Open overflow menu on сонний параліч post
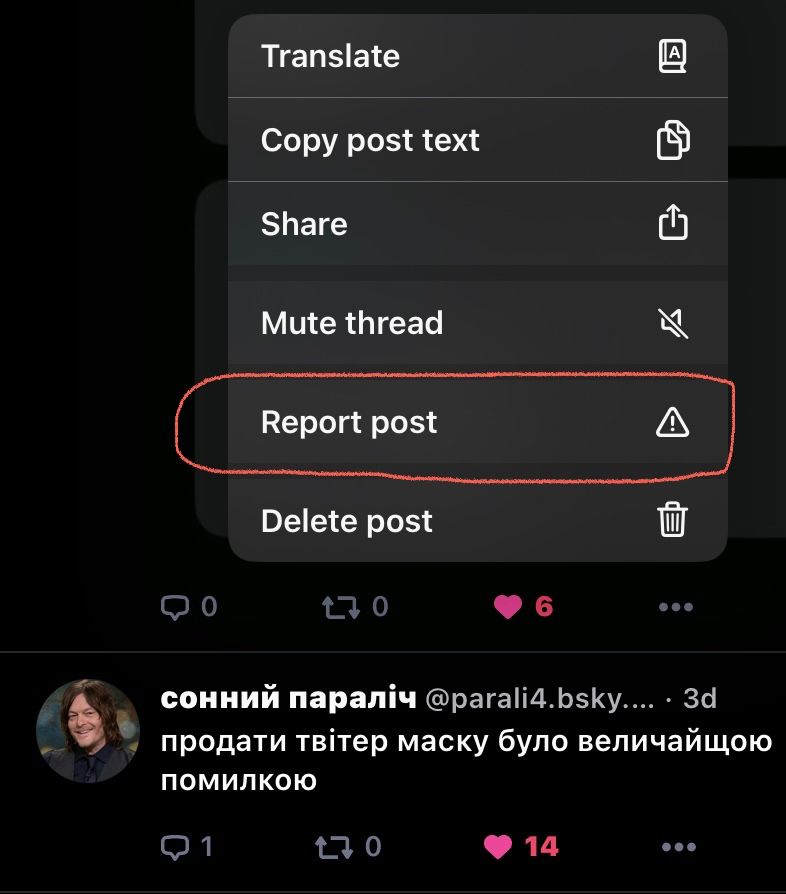Viewport: 786px width, 894px height. coord(678,847)
